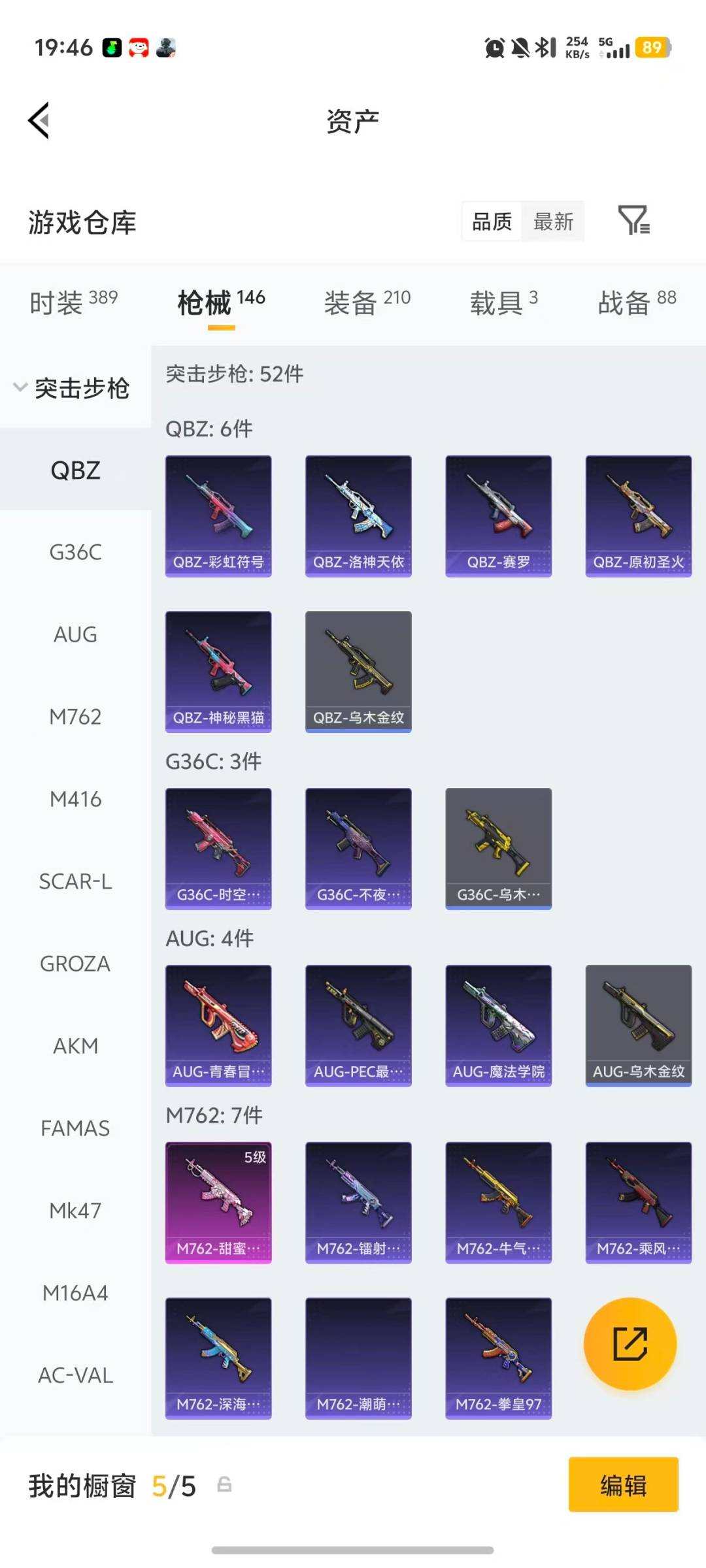Tap the orange share floating button

pos(630,1344)
